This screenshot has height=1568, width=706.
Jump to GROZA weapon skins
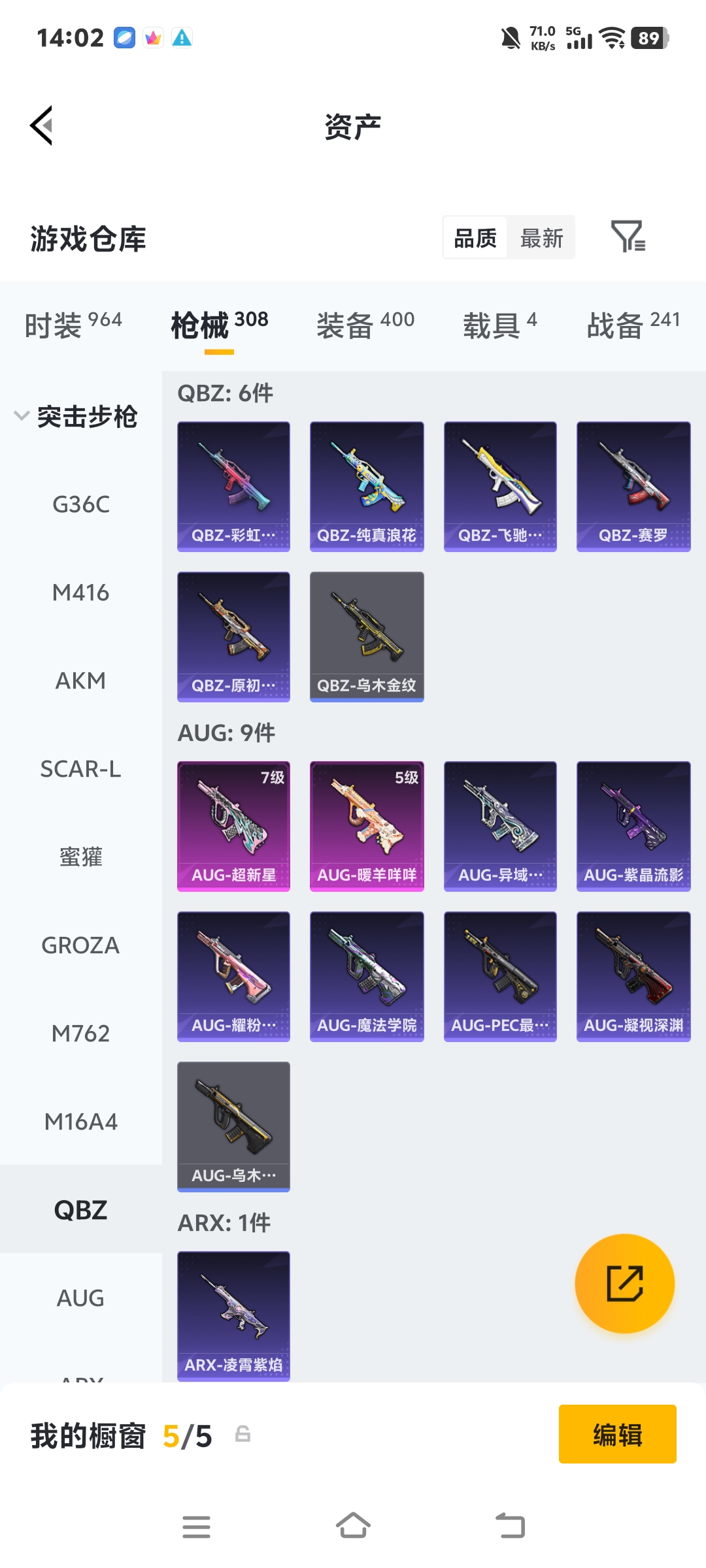(x=80, y=945)
